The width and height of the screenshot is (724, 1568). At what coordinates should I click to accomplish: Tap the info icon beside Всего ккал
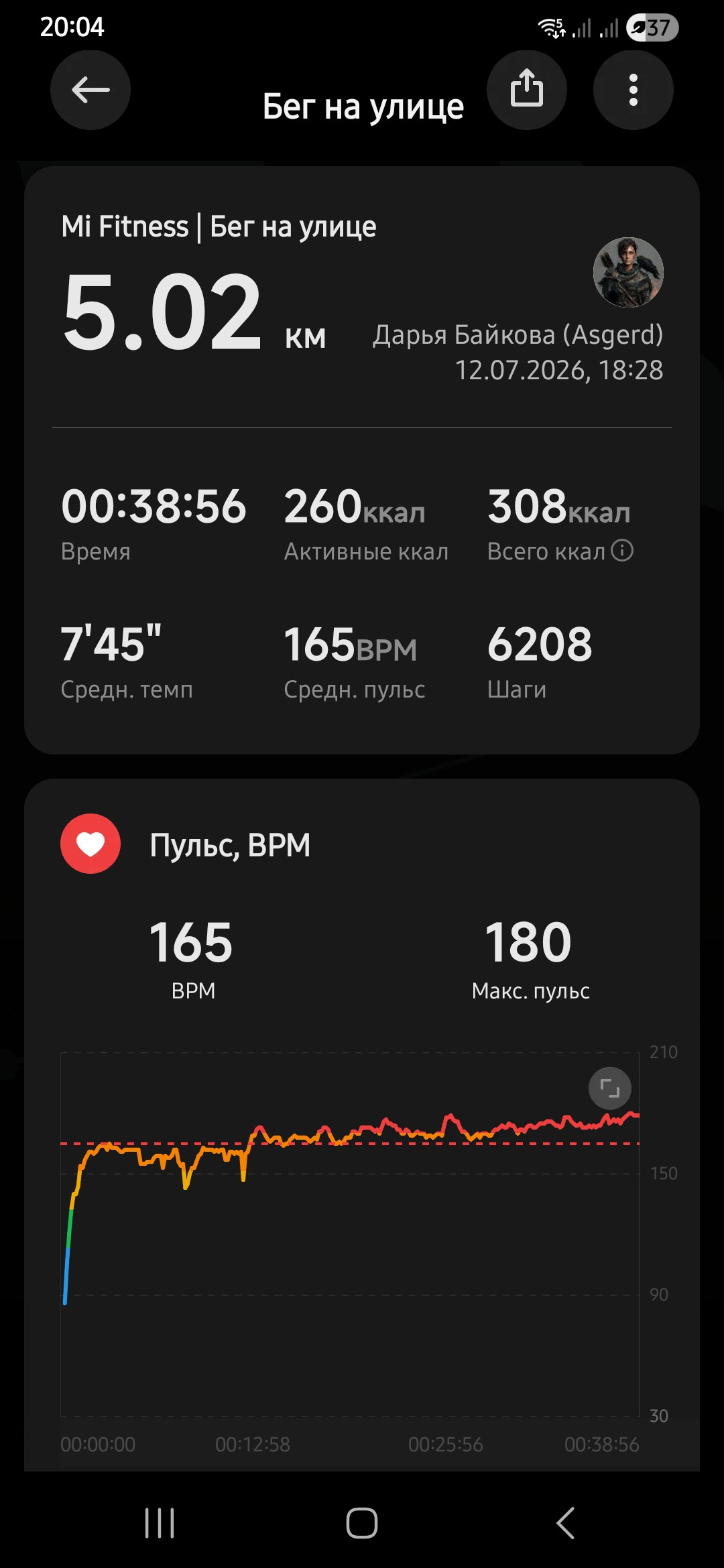coord(622,551)
